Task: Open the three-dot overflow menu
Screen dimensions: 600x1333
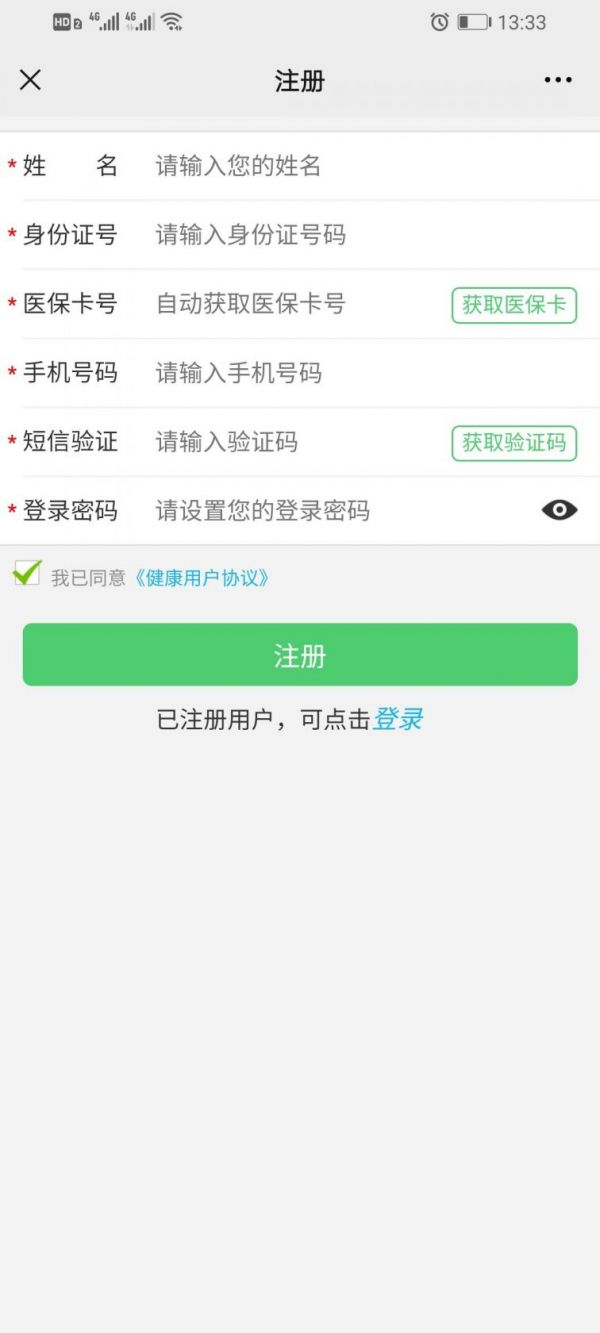Action: [x=558, y=80]
